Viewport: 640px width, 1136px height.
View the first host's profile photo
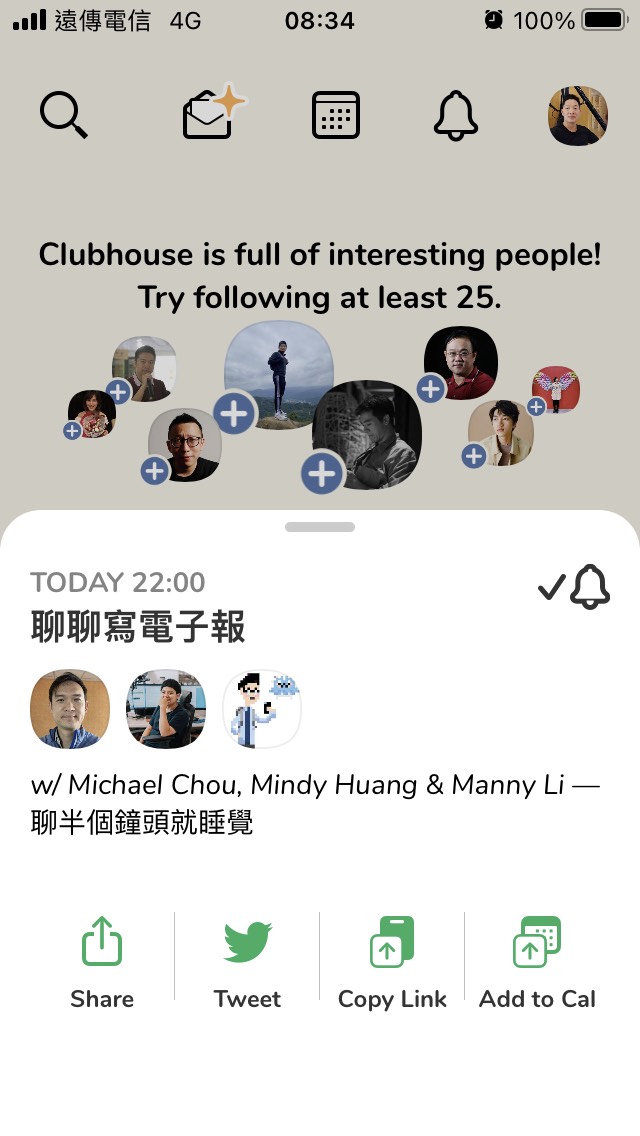[x=70, y=708]
